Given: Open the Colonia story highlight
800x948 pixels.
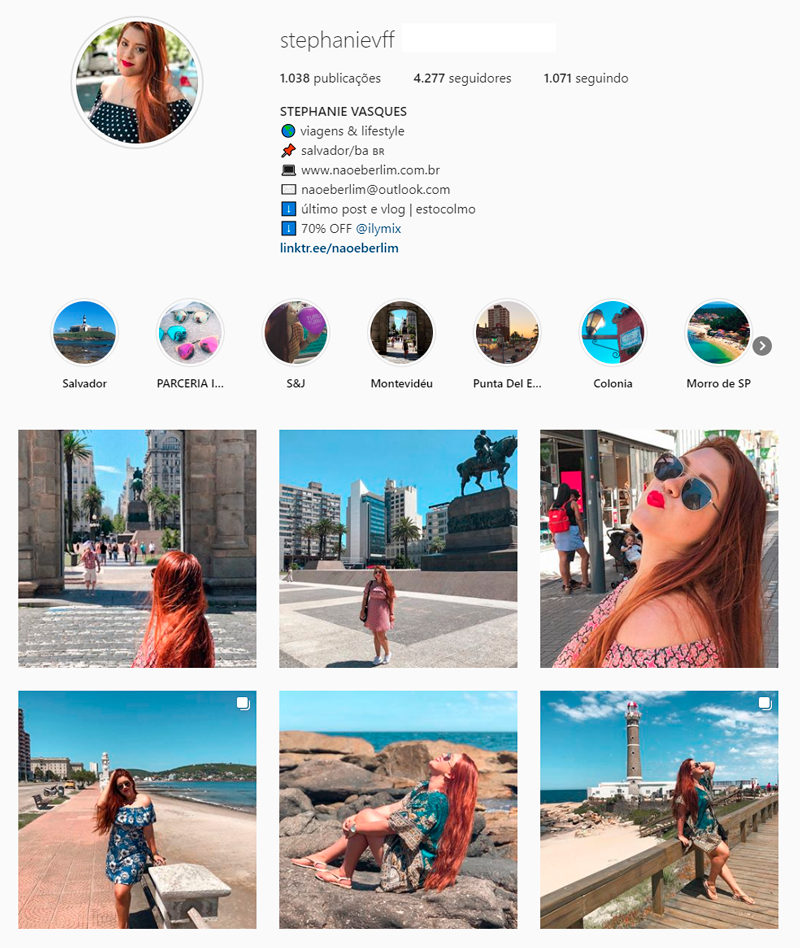Looking at the screenshot, I should 612,333.
